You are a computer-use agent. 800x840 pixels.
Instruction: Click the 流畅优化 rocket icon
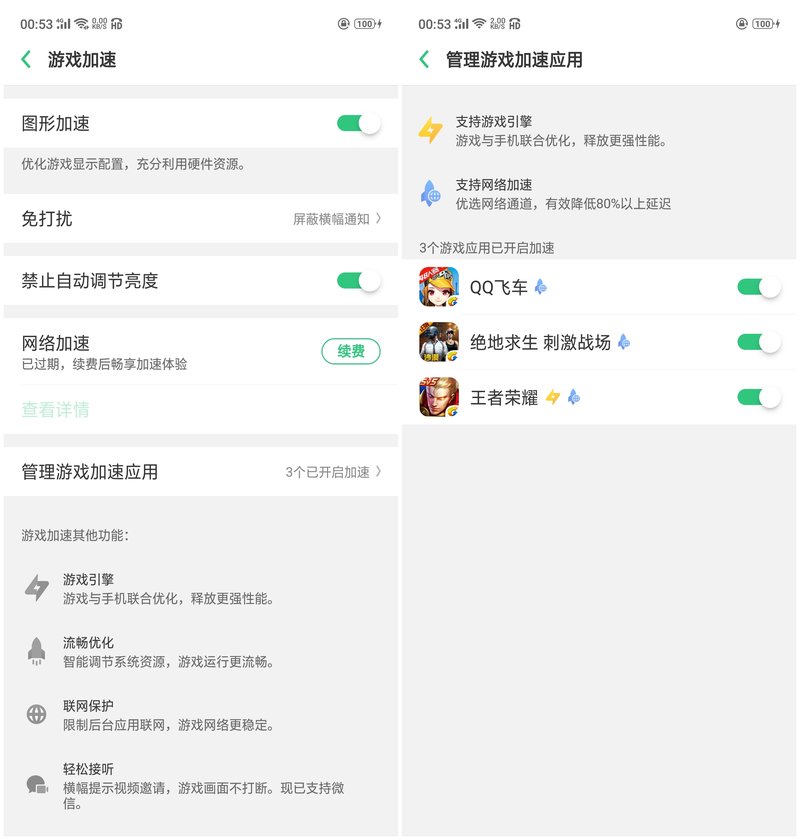click(36, 651)
